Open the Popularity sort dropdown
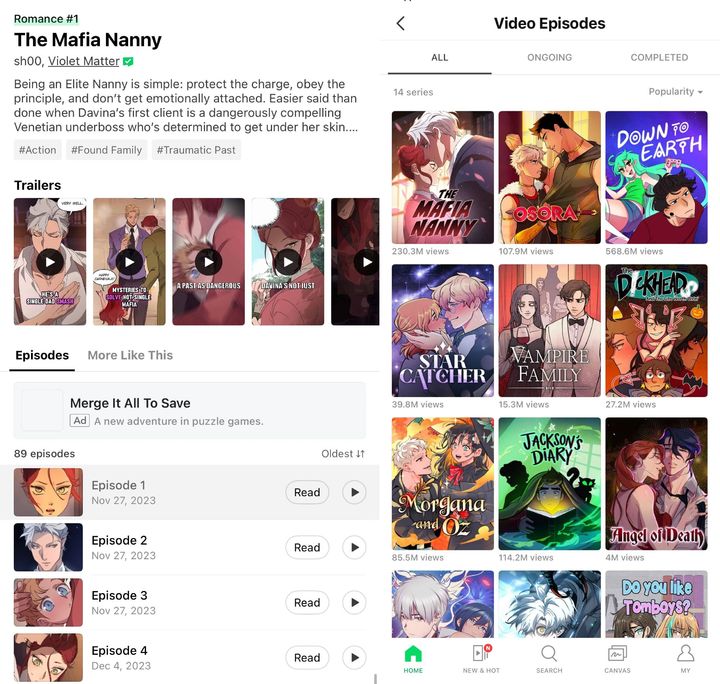 pos(675,92)
